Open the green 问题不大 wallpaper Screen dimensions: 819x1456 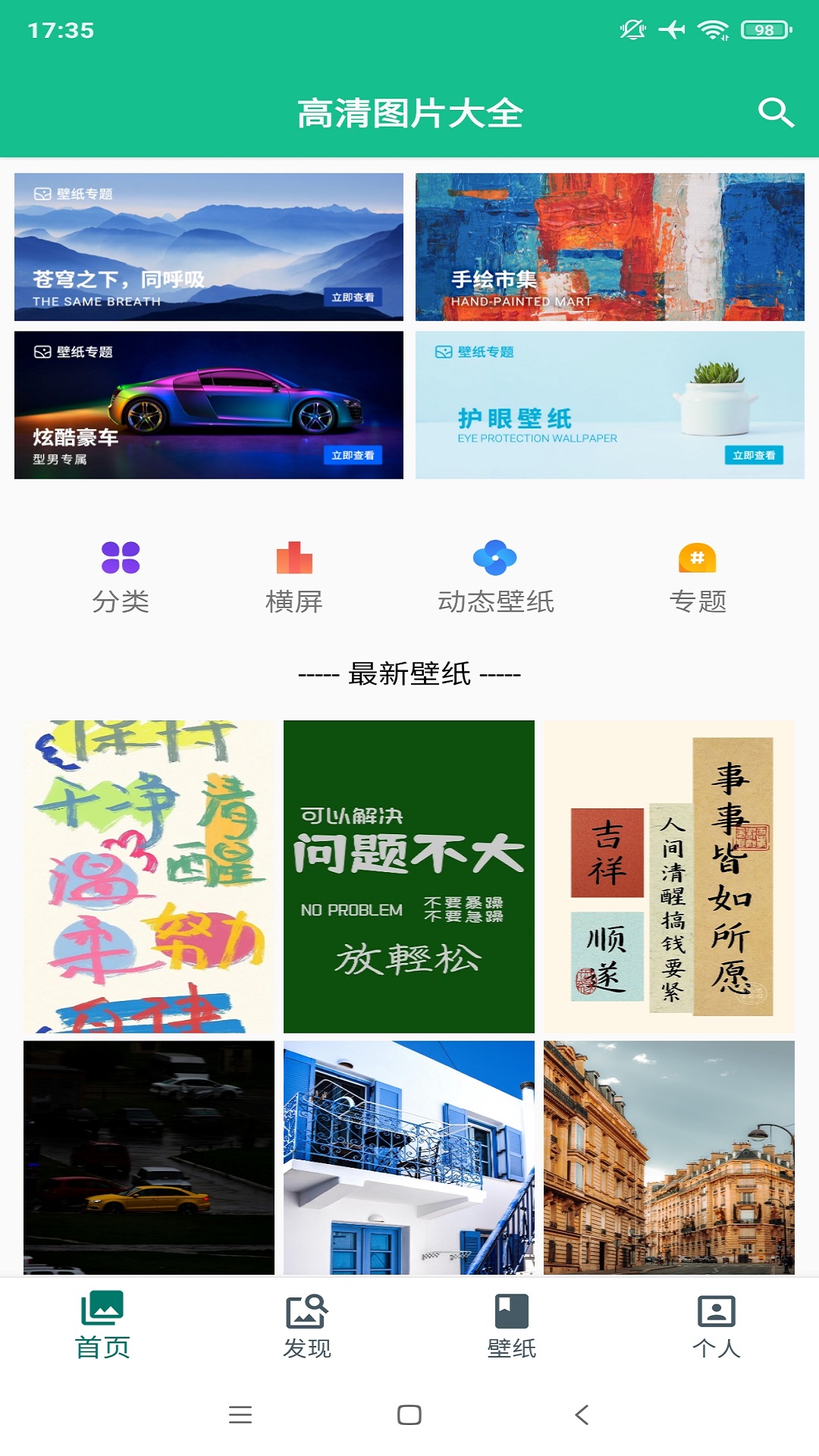[409, 876]
